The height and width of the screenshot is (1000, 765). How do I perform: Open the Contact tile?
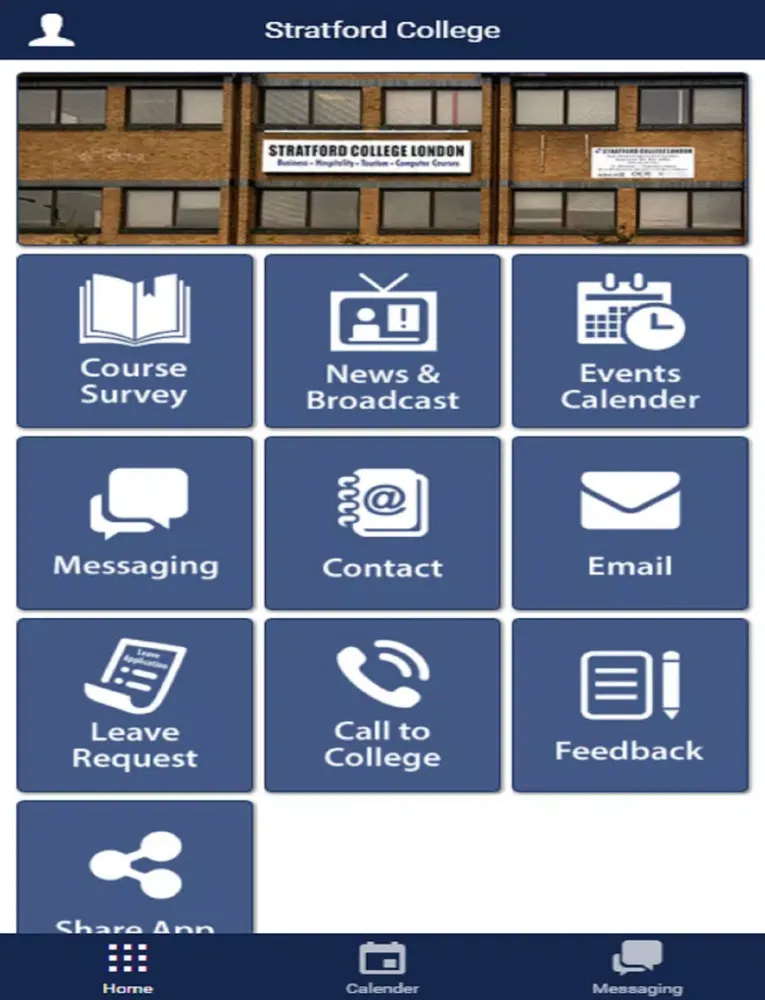pos(382,523)
